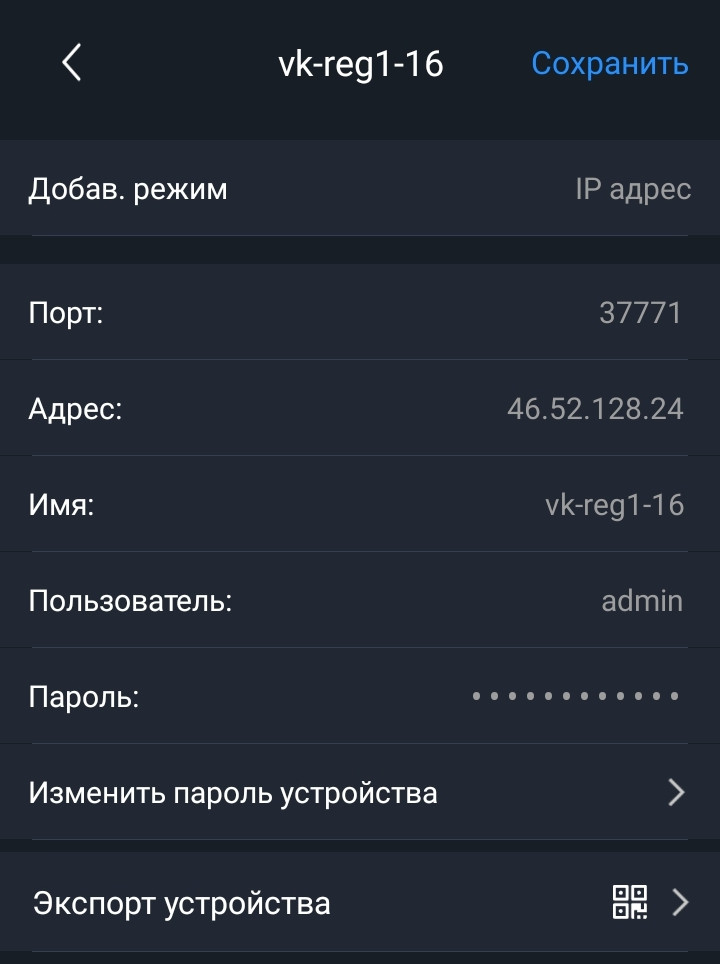Tap the chevron beside Изменить пароль устройства
Screen dimensions: 720x964
pyautogui.click(x=677, y=792)
